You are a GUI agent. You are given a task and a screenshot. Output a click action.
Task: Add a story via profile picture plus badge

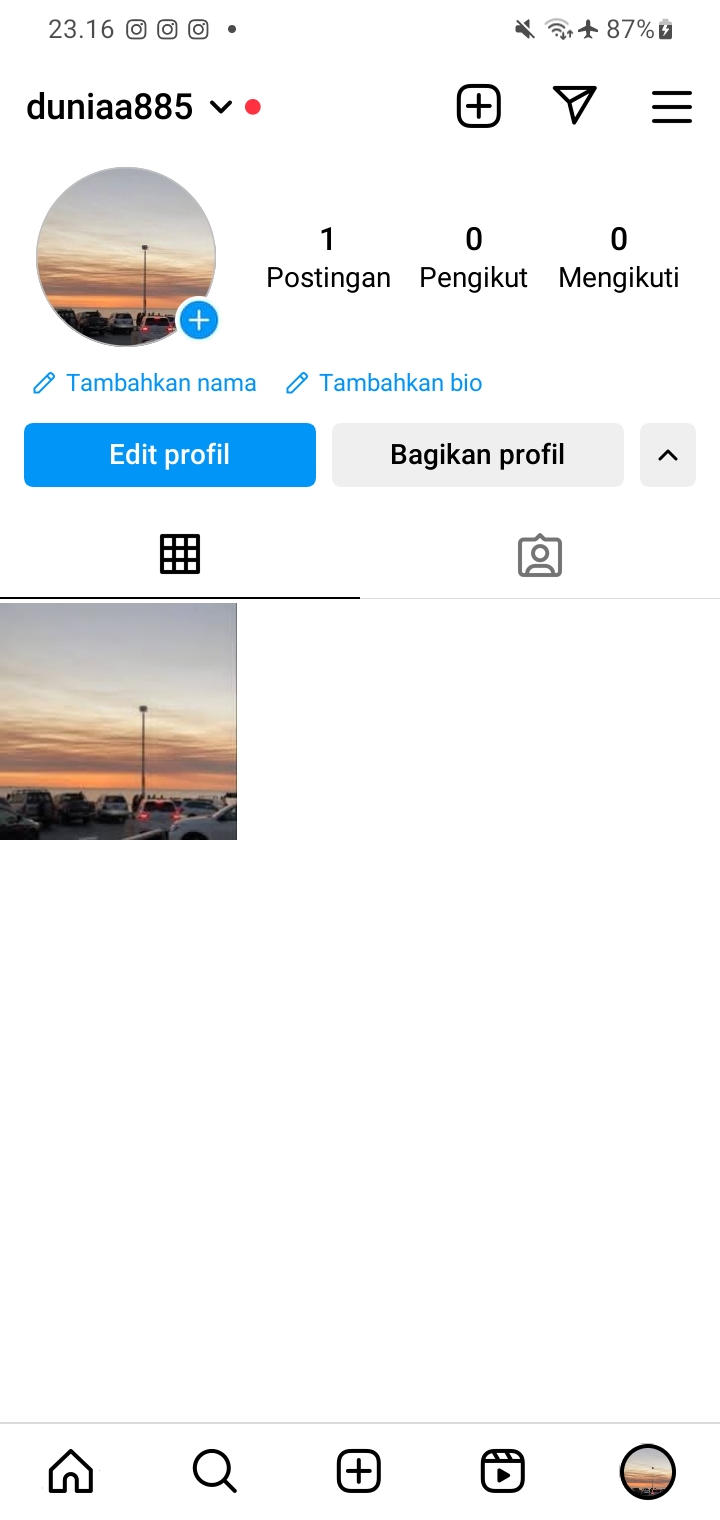tap(199, 320)
